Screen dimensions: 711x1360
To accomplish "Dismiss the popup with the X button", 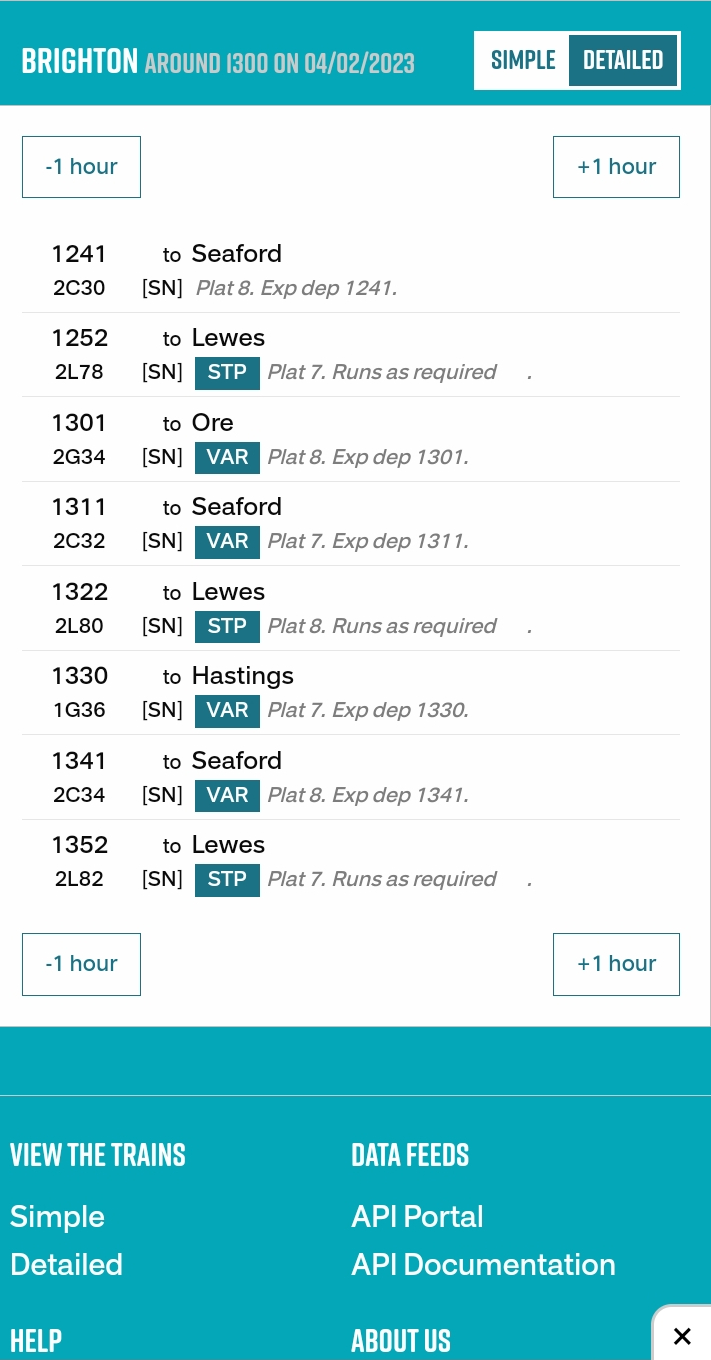I will (x=682, y=1336).
